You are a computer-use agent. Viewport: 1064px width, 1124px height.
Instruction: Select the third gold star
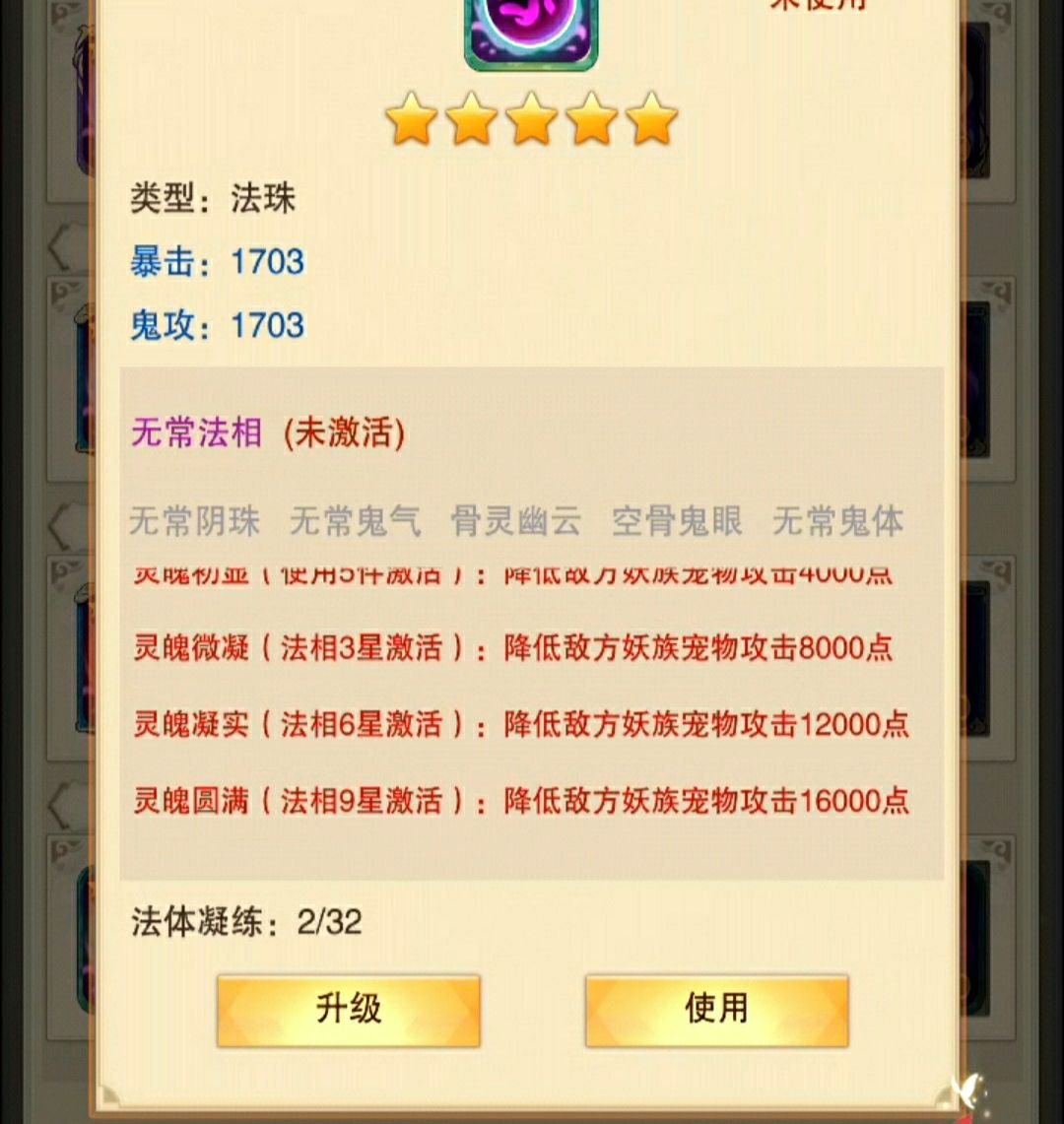tap(530, 118)
